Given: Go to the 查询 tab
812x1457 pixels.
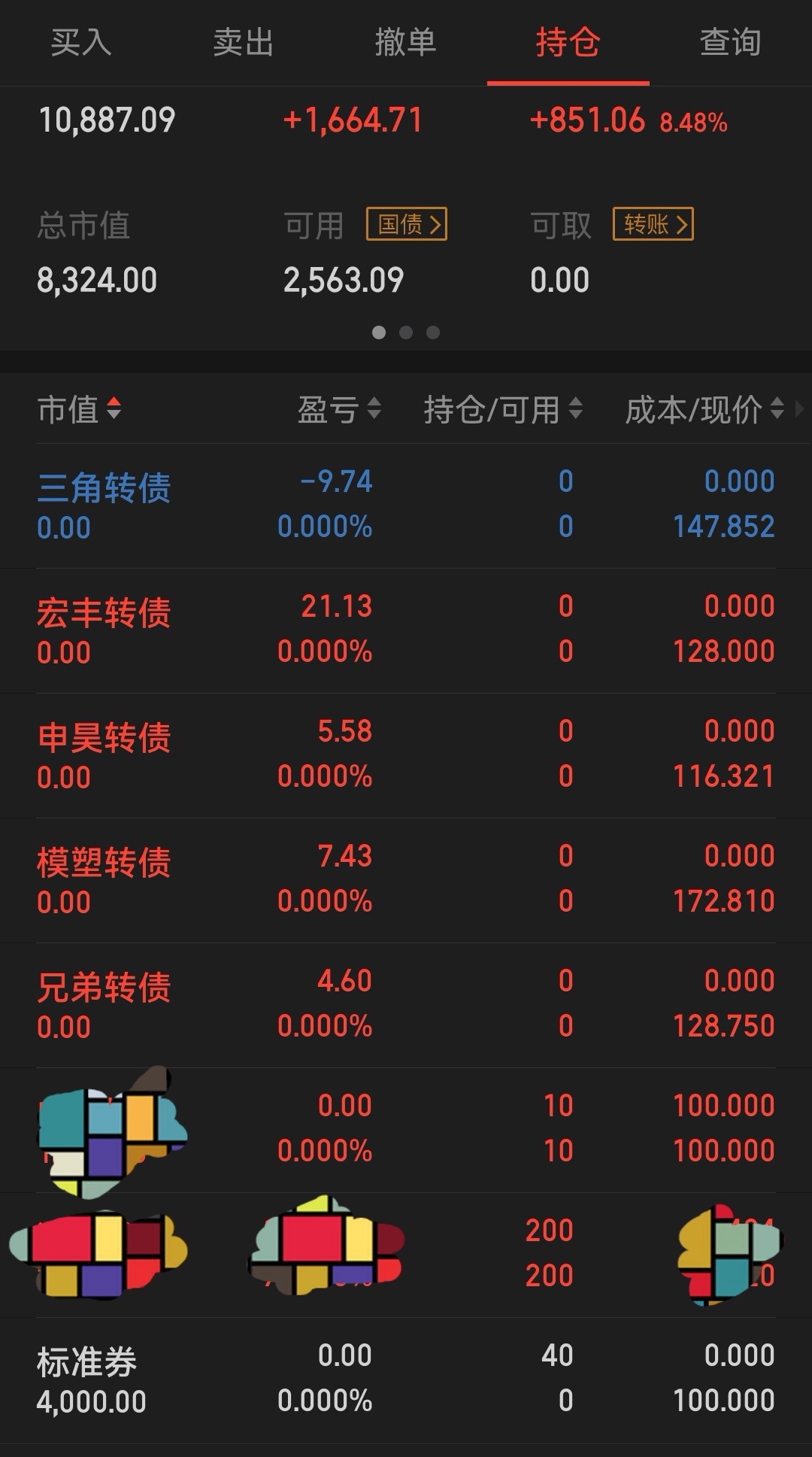Looking at the screenshot, I should [x=731, y=42].
